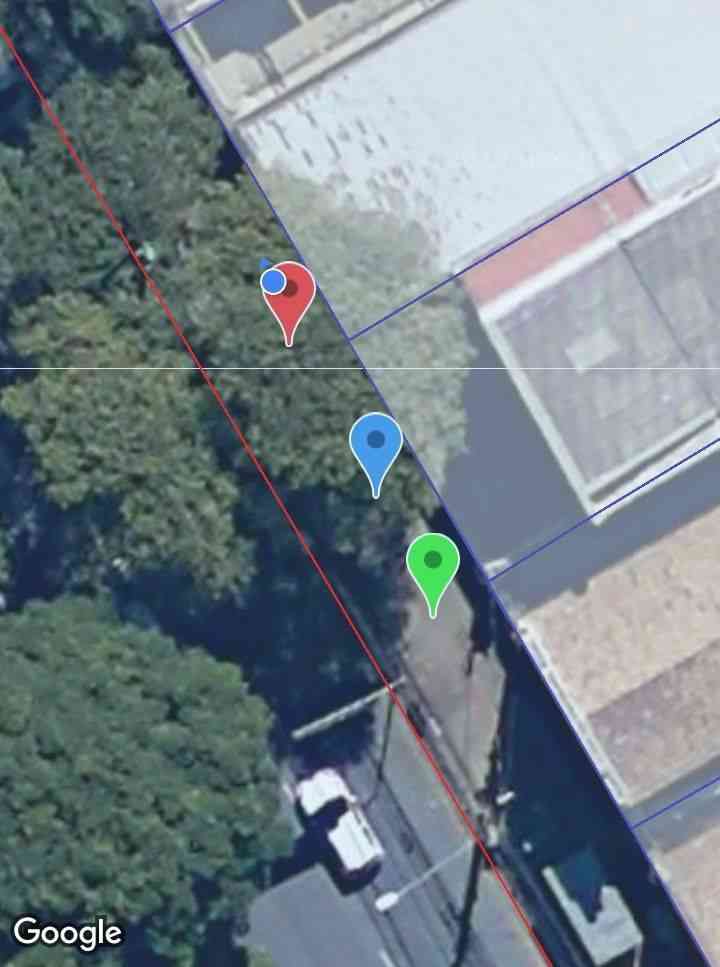Open the green map pin marker
Viewport: 720px width, 967px height.
click(x=433, y=565)
